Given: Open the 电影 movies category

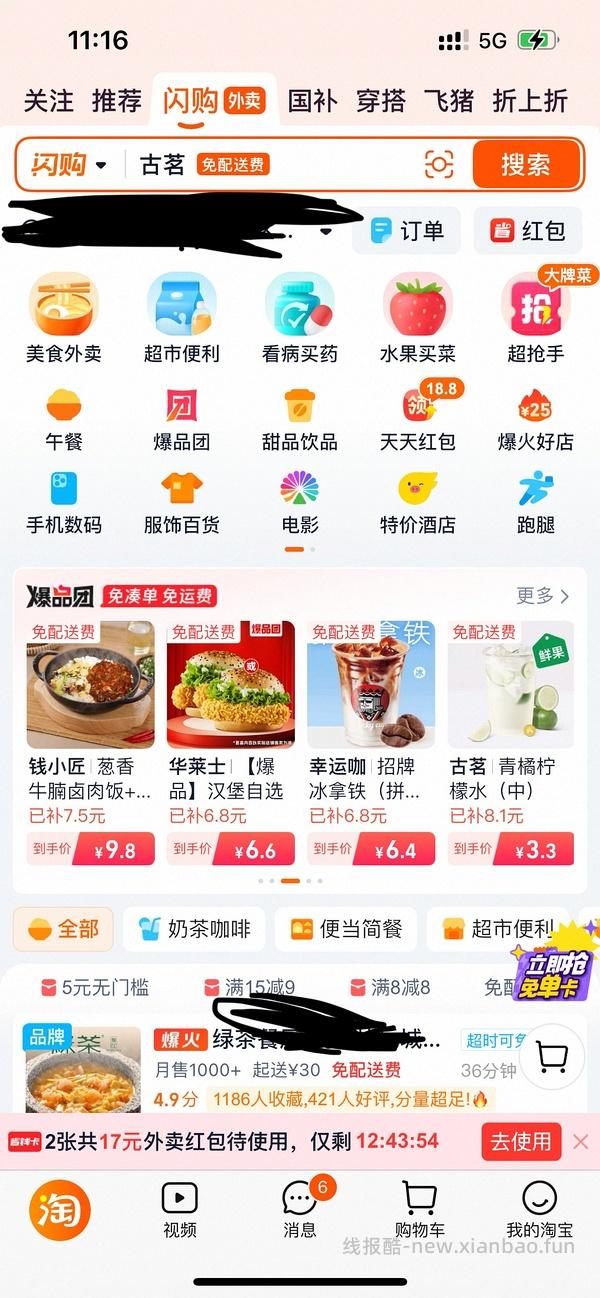Looking at the screenshot, I should click(299, 502).
